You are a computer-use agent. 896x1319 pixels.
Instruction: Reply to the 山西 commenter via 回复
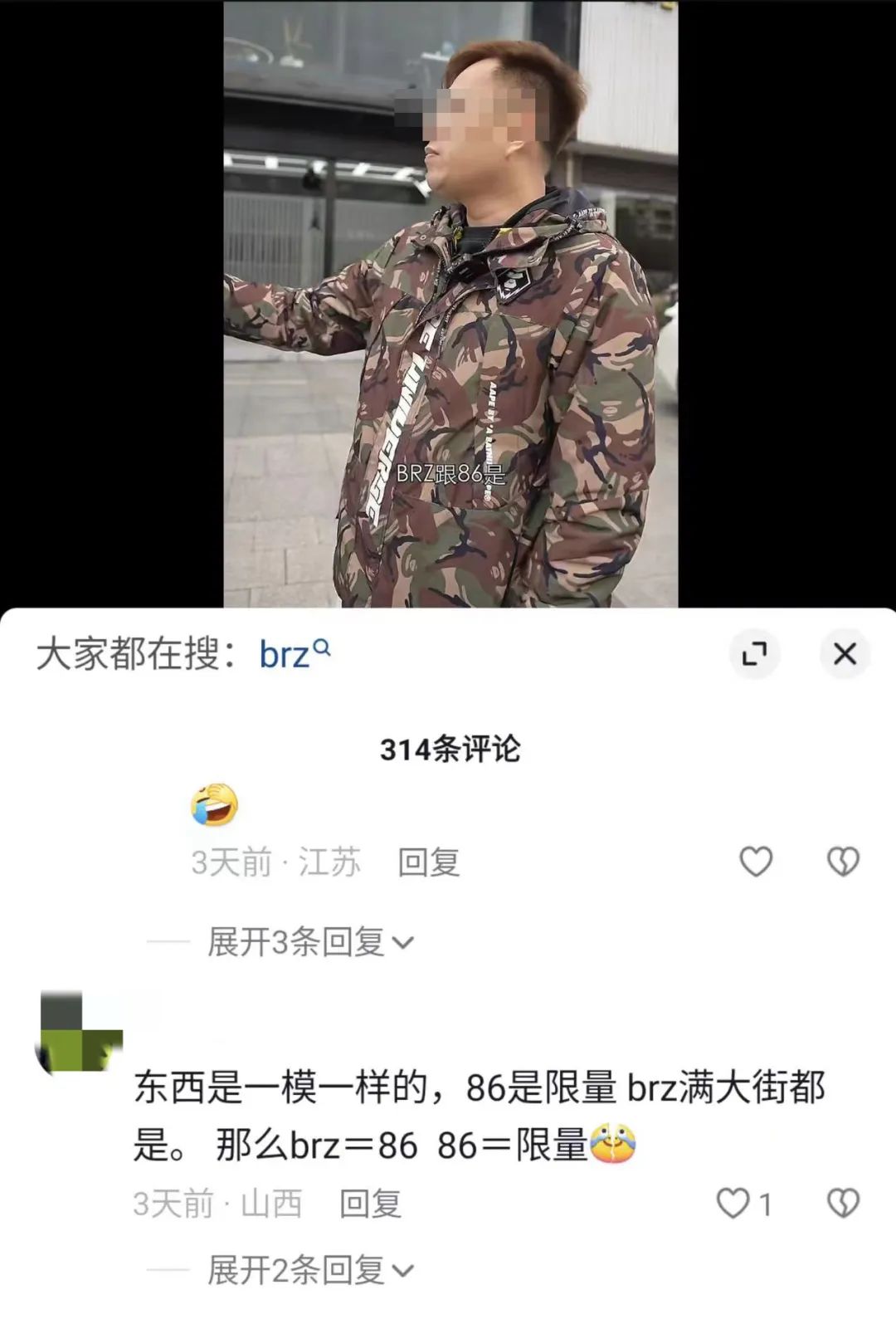click(x=368, y=1201)
